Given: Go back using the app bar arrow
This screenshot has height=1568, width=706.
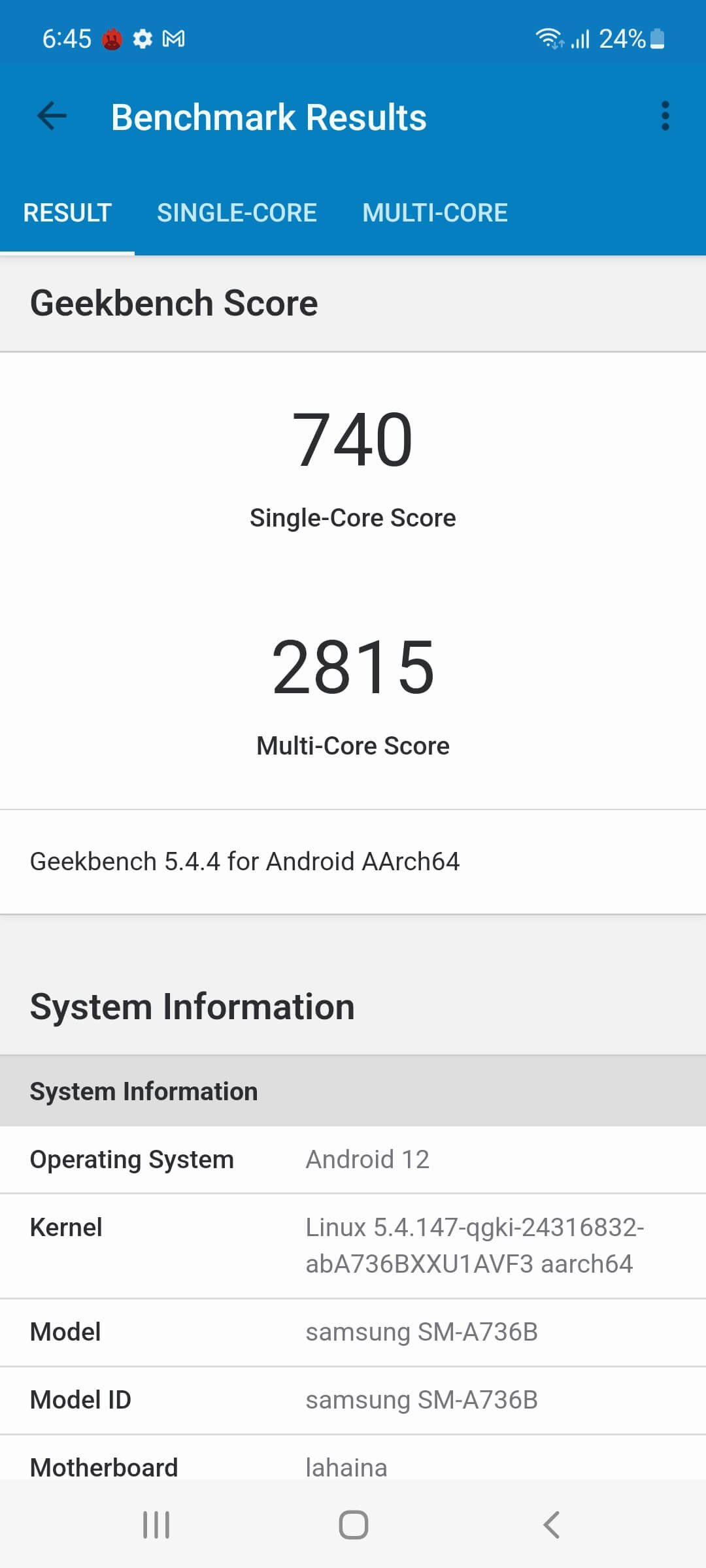Looking at the screenshot, I should click(52, 117).
